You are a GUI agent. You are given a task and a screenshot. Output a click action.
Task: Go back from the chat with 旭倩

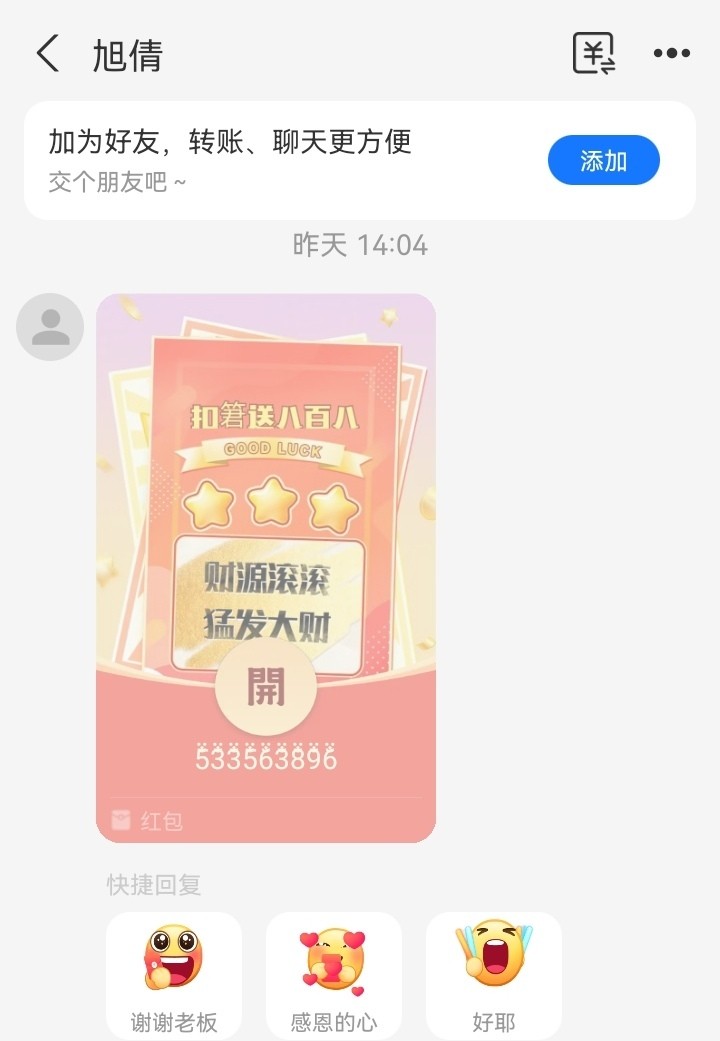point(48,54)
